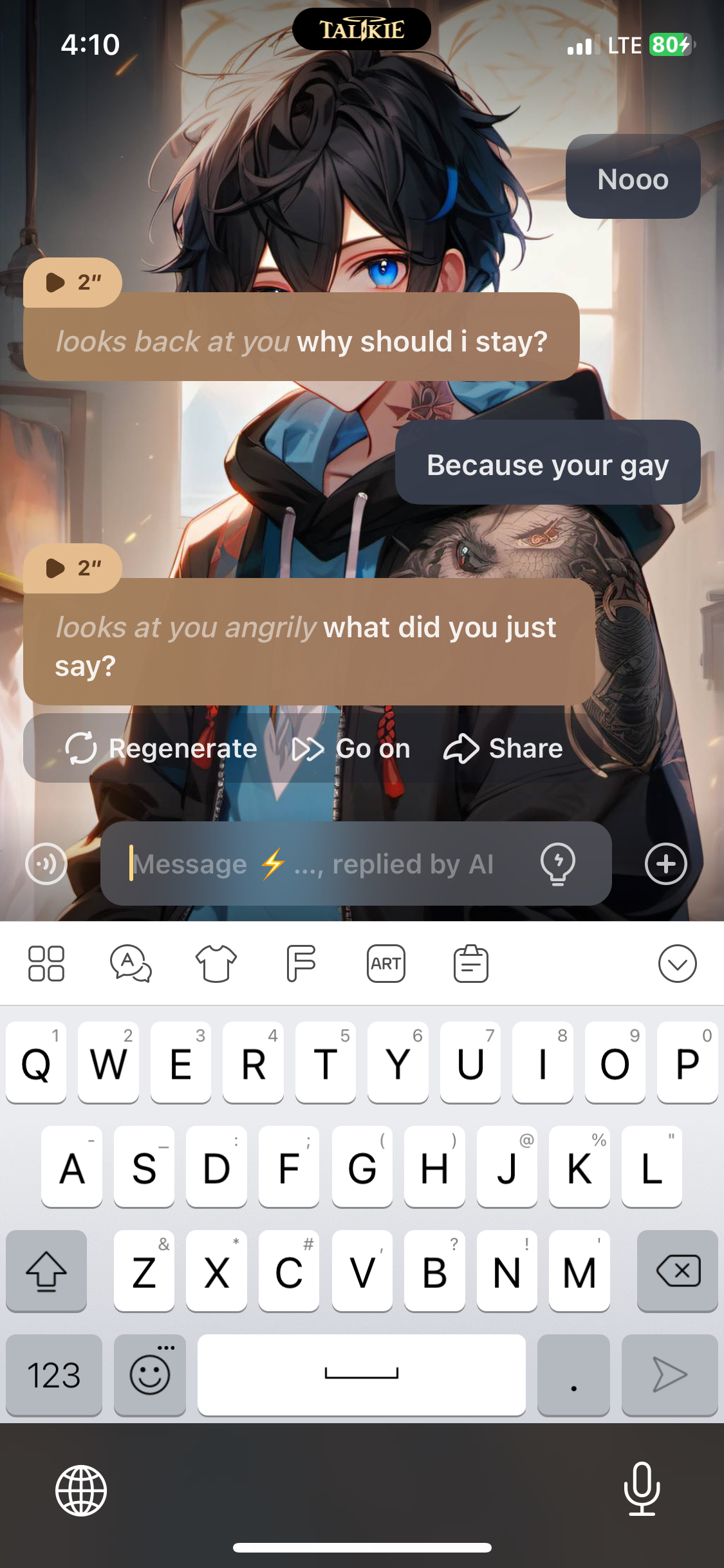The image size is (724, 1568).
Task: Play the voice clip for "what did you just say?"
Action: [72, 568]
